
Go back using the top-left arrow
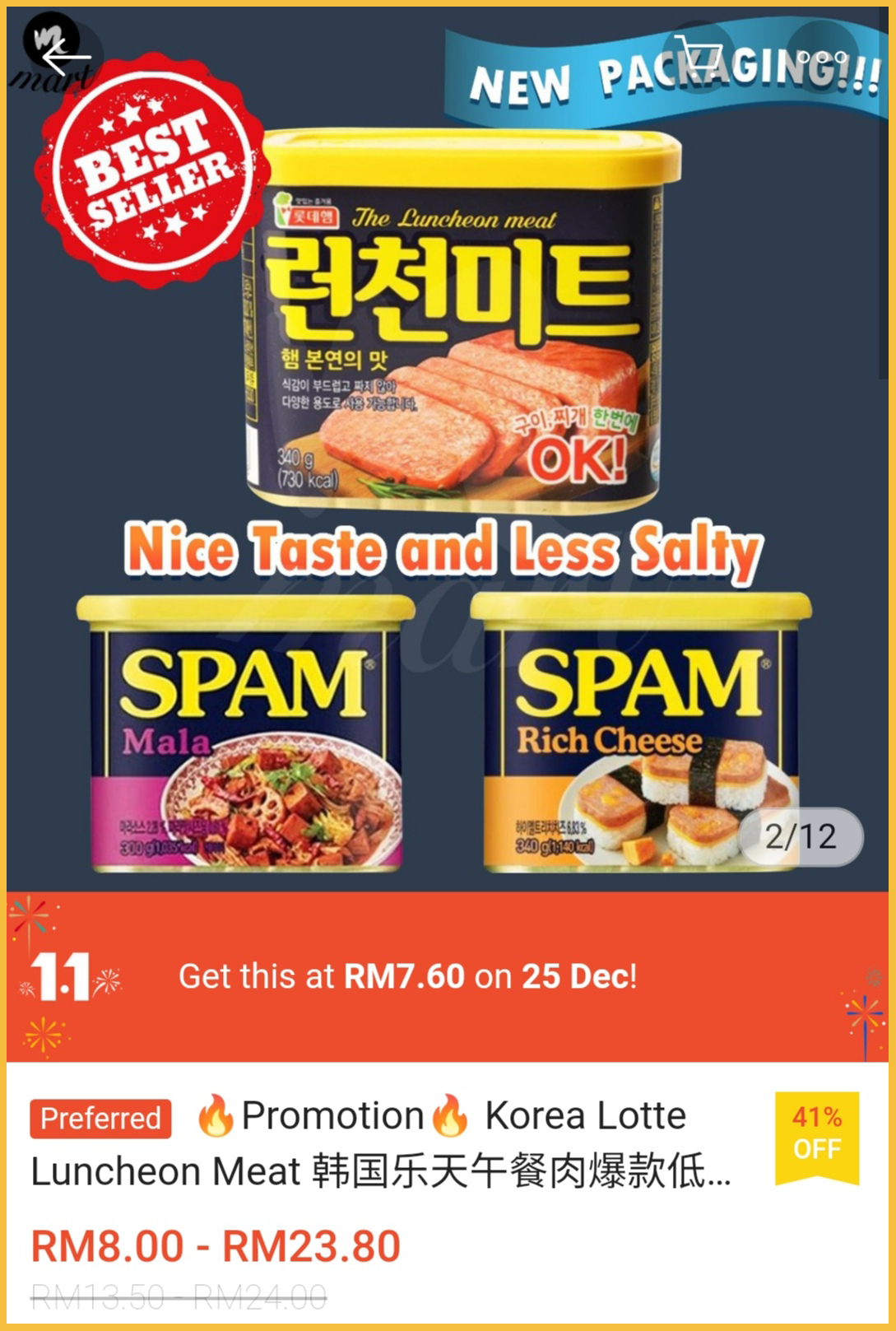66,58
